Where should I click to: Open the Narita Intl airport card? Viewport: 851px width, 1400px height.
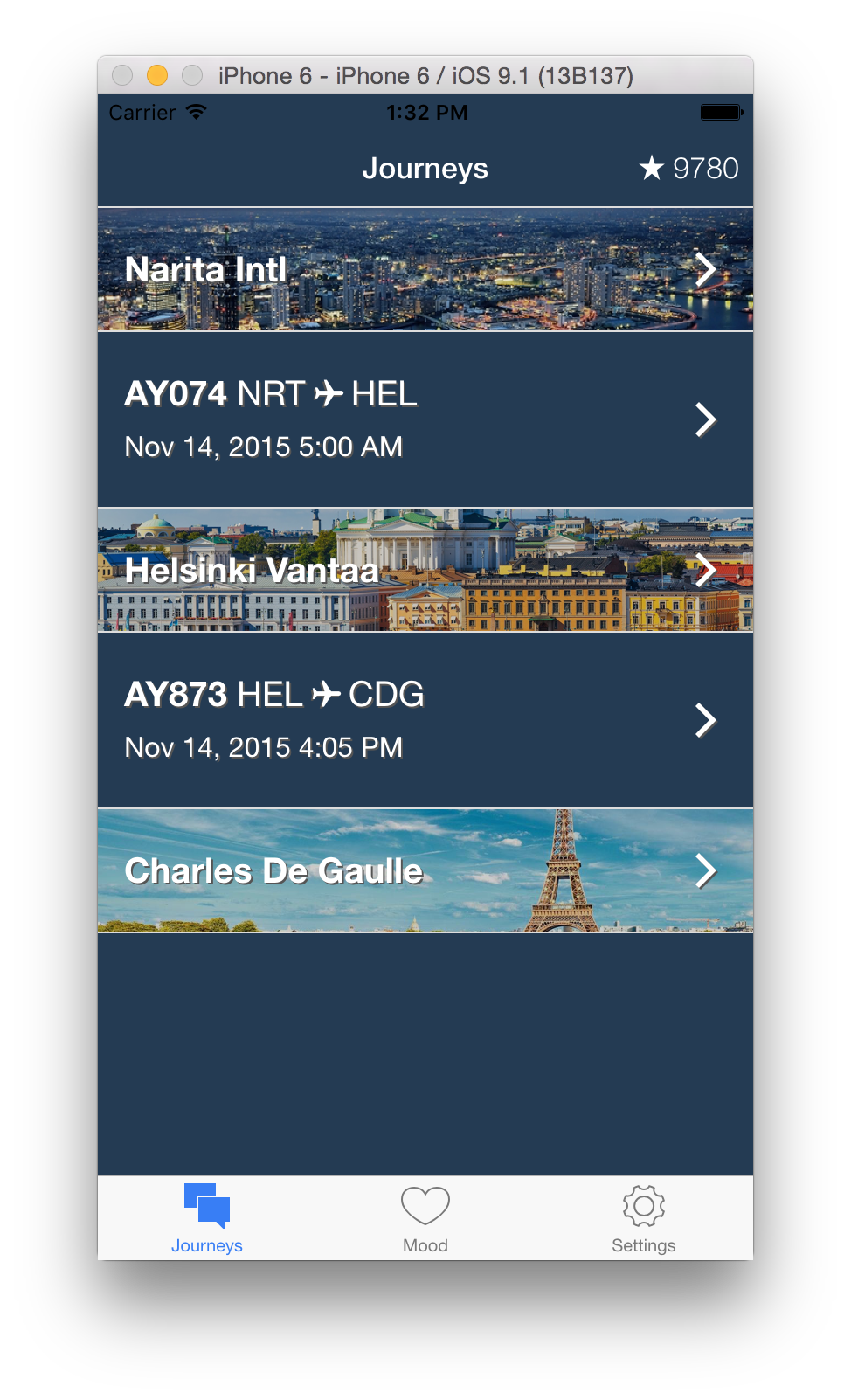425,269
